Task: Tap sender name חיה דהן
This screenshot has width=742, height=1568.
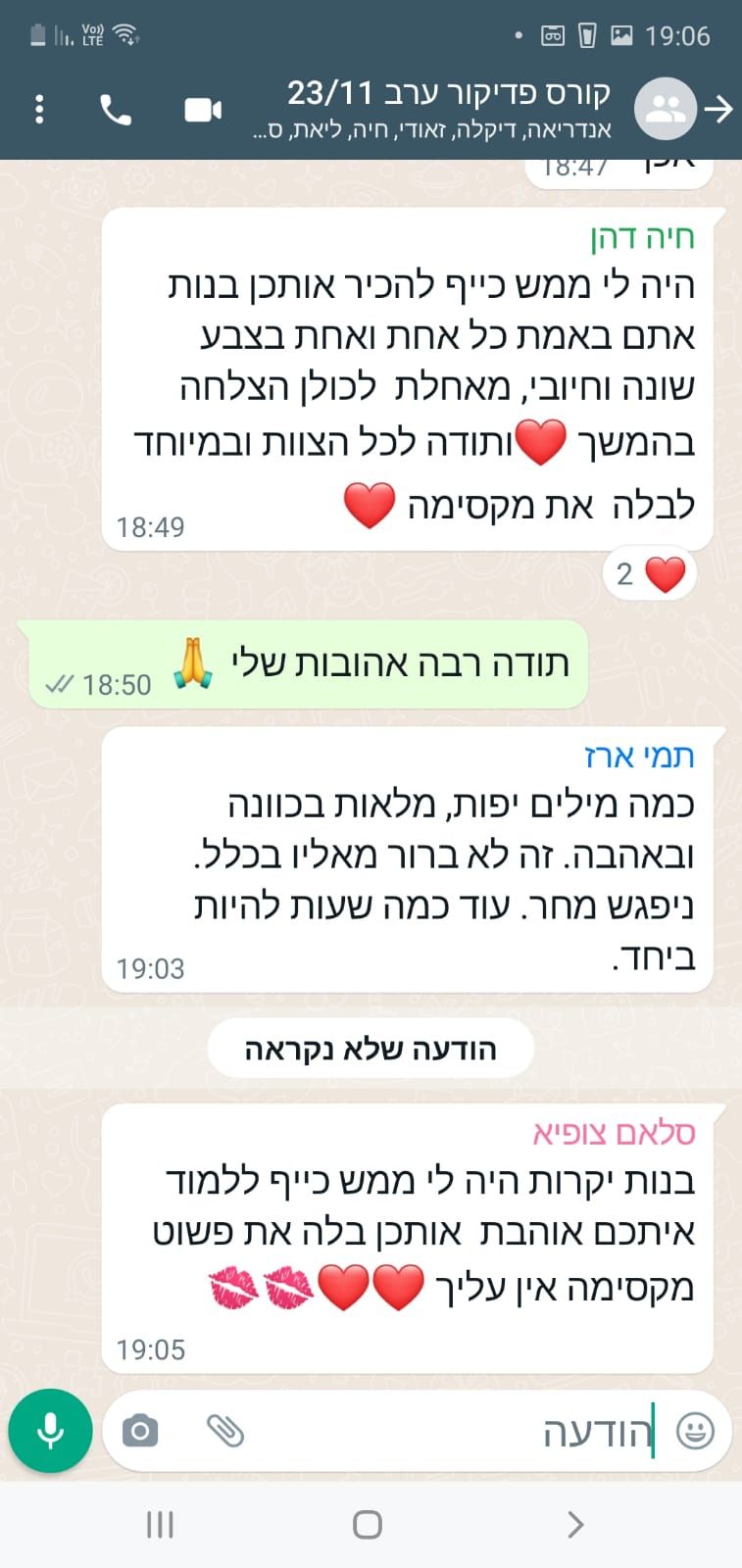Action: [x=642, y=237]
